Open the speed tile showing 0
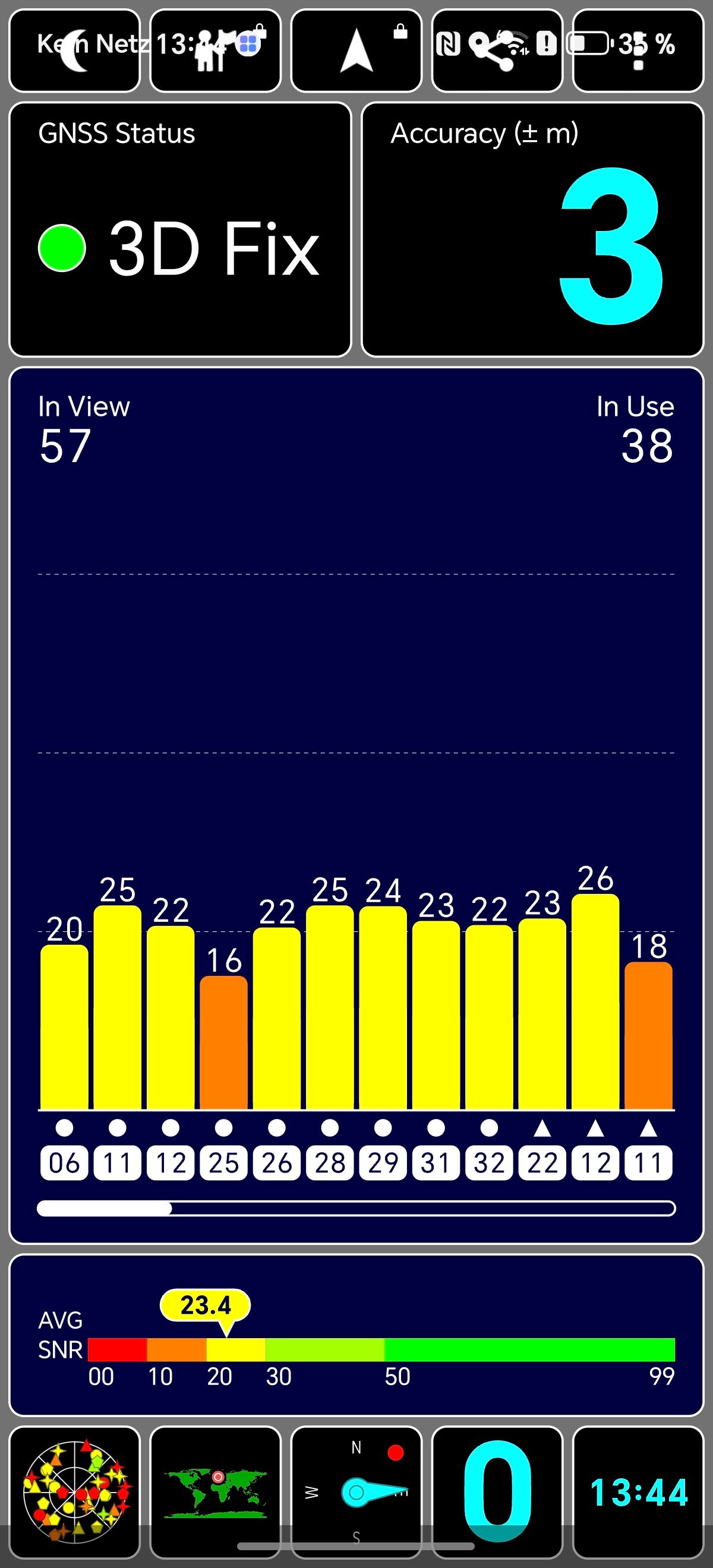The width and height of the screenshot is (713, 1568). tap(496, 1491)
